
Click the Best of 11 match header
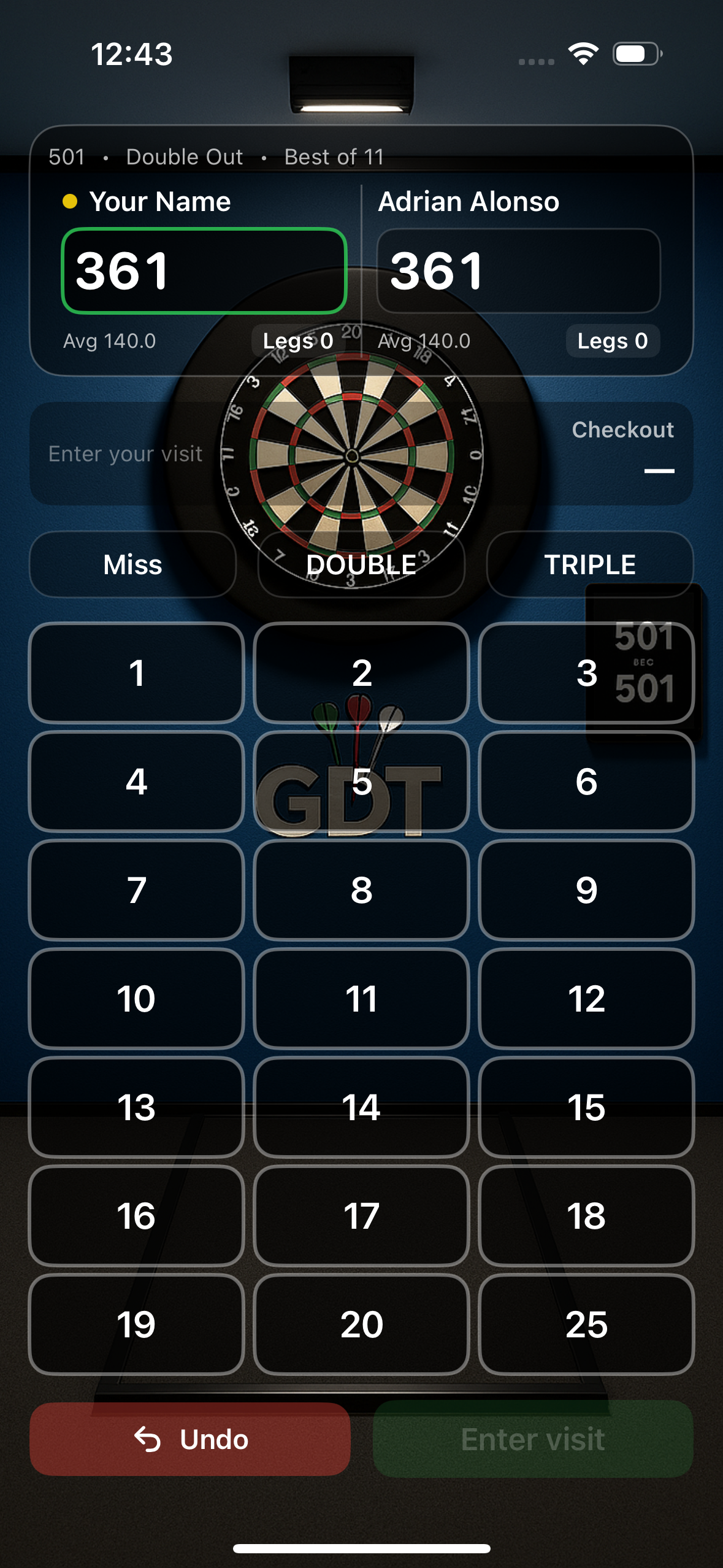pos(333,156)
